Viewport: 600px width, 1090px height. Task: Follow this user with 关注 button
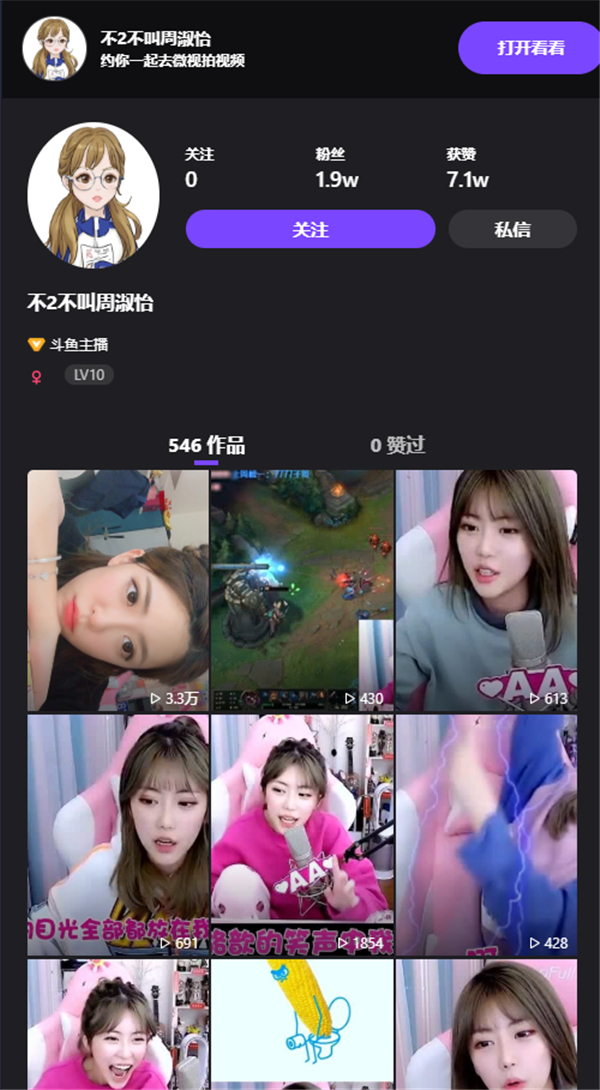(310, 229)
